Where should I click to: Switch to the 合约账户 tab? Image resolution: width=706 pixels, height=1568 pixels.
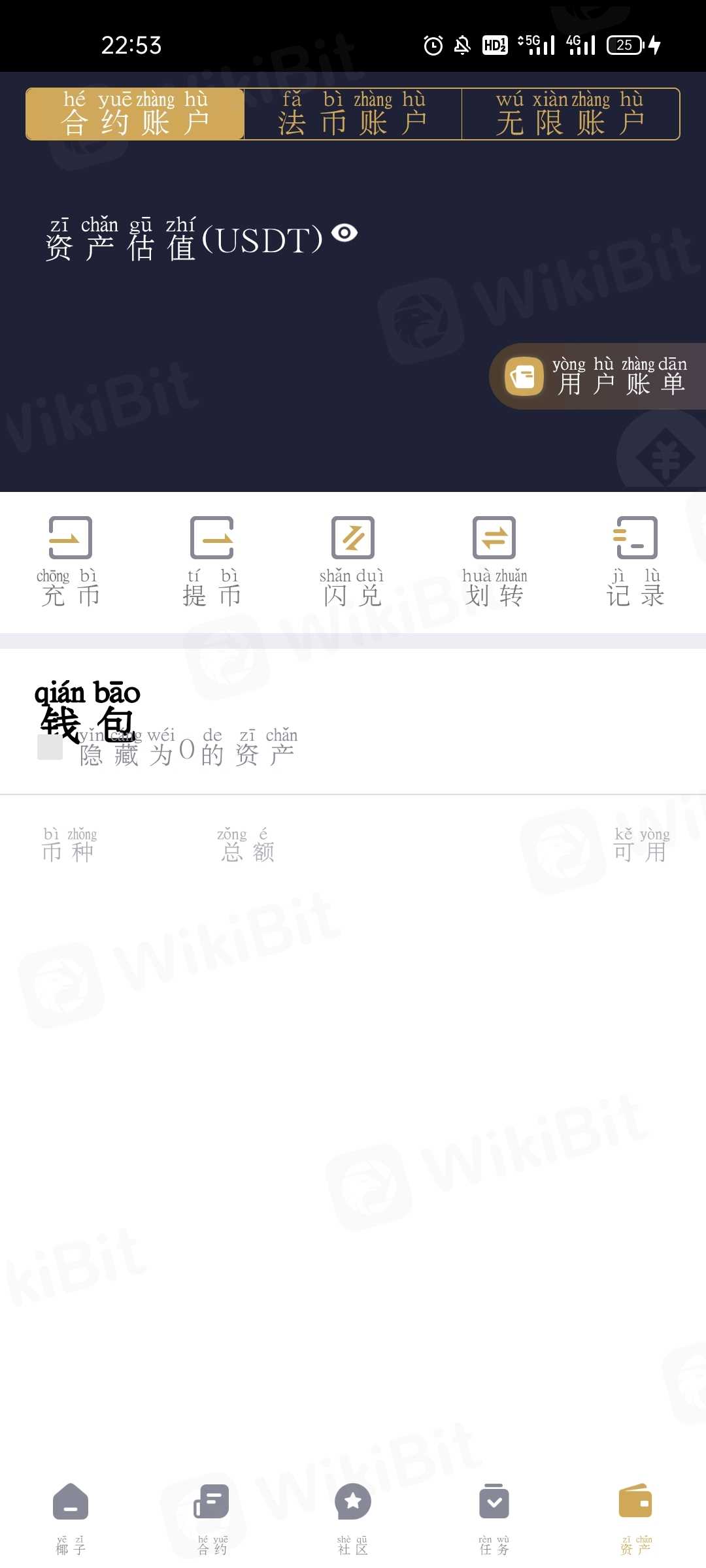135,114
